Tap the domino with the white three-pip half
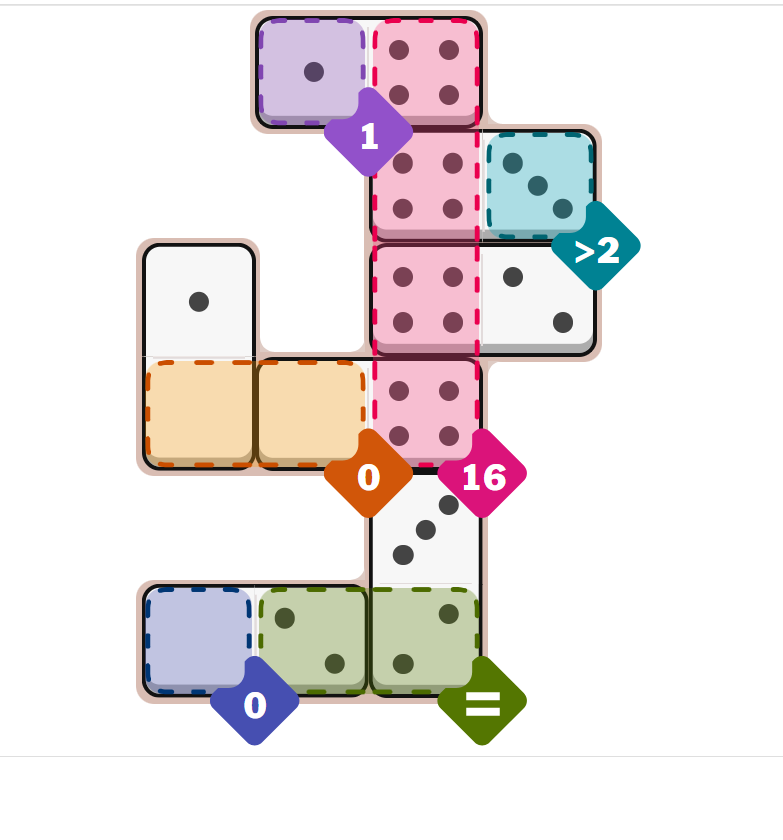 pyautogui.click(x=426, y=584)
